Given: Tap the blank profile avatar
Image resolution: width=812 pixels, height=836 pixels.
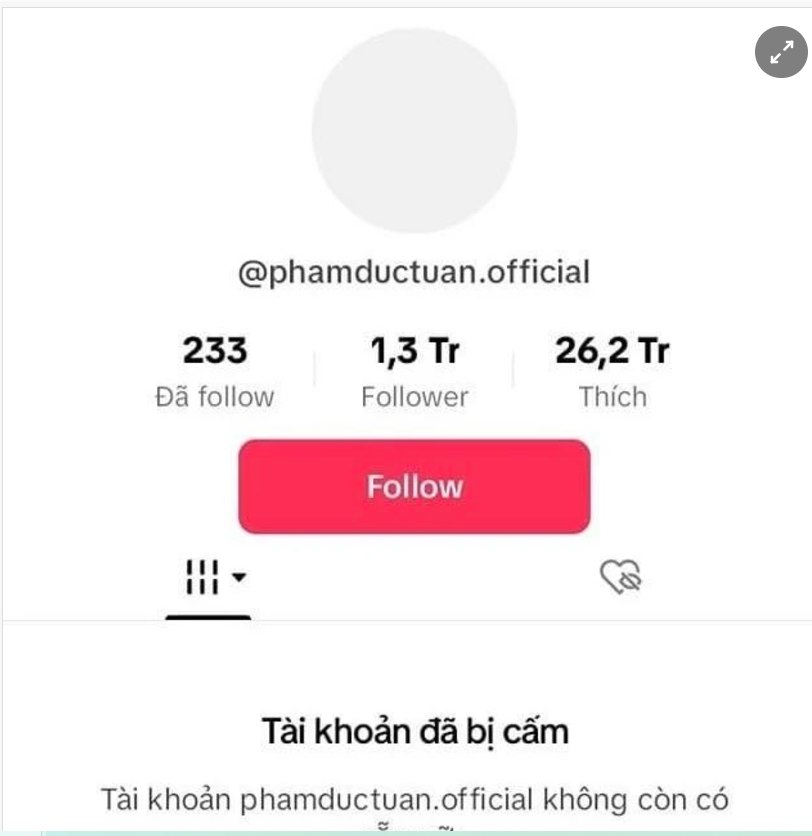Looking at the screenshot, I should tap(414, 131).
